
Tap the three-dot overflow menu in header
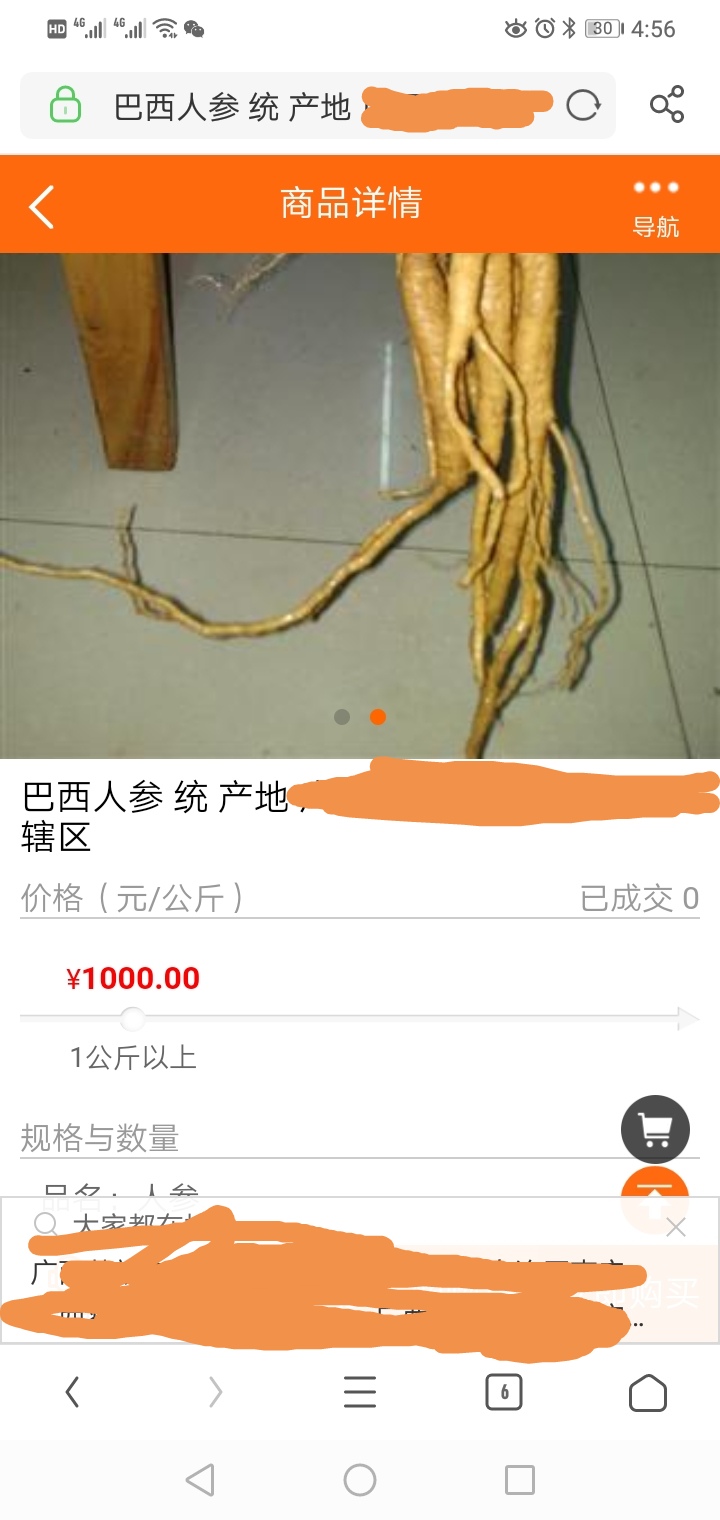click(655, 187)
